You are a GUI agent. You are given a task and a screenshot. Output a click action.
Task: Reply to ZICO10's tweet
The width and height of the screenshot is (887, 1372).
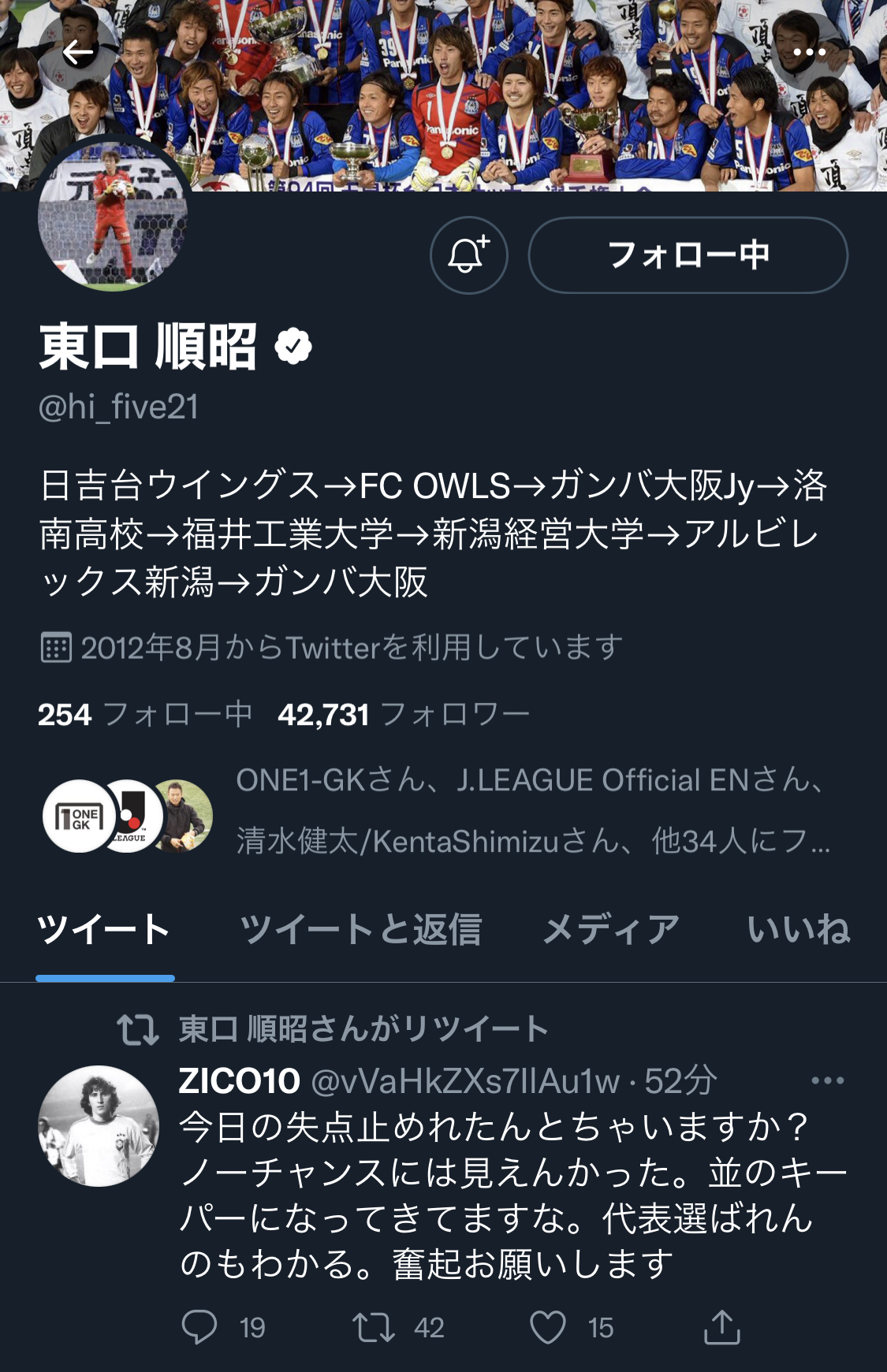pyautogui.click(x=199, y=1327)
